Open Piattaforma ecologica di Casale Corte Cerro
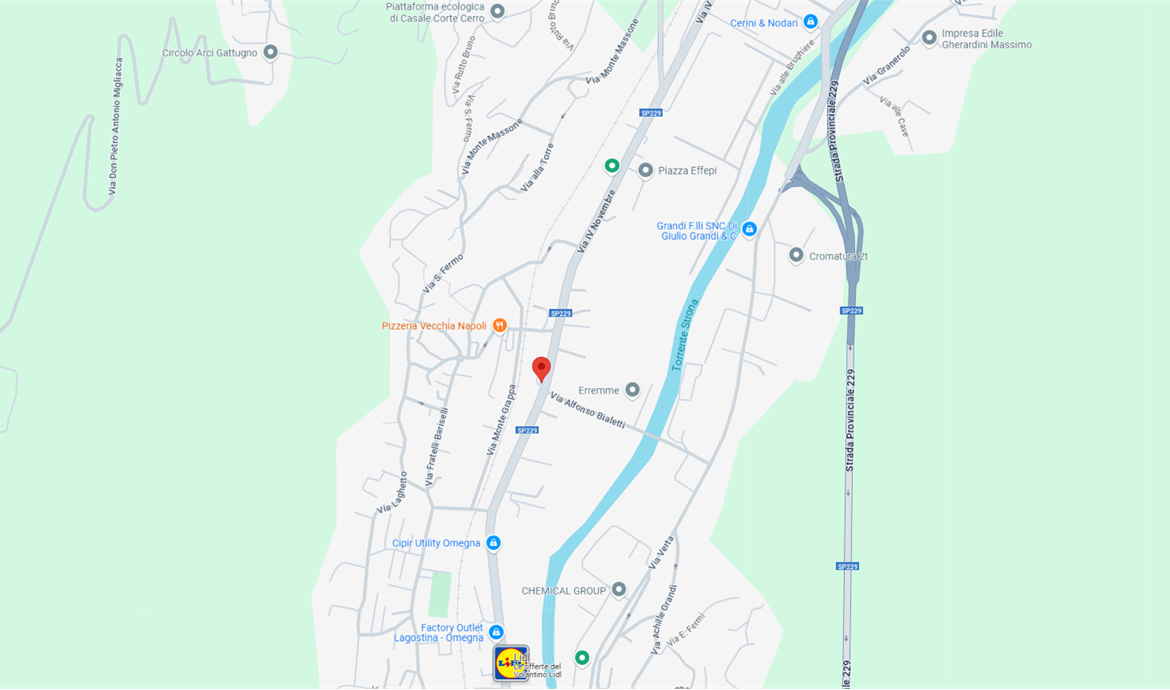The image size is (1170, 690). tap(497, 11)
